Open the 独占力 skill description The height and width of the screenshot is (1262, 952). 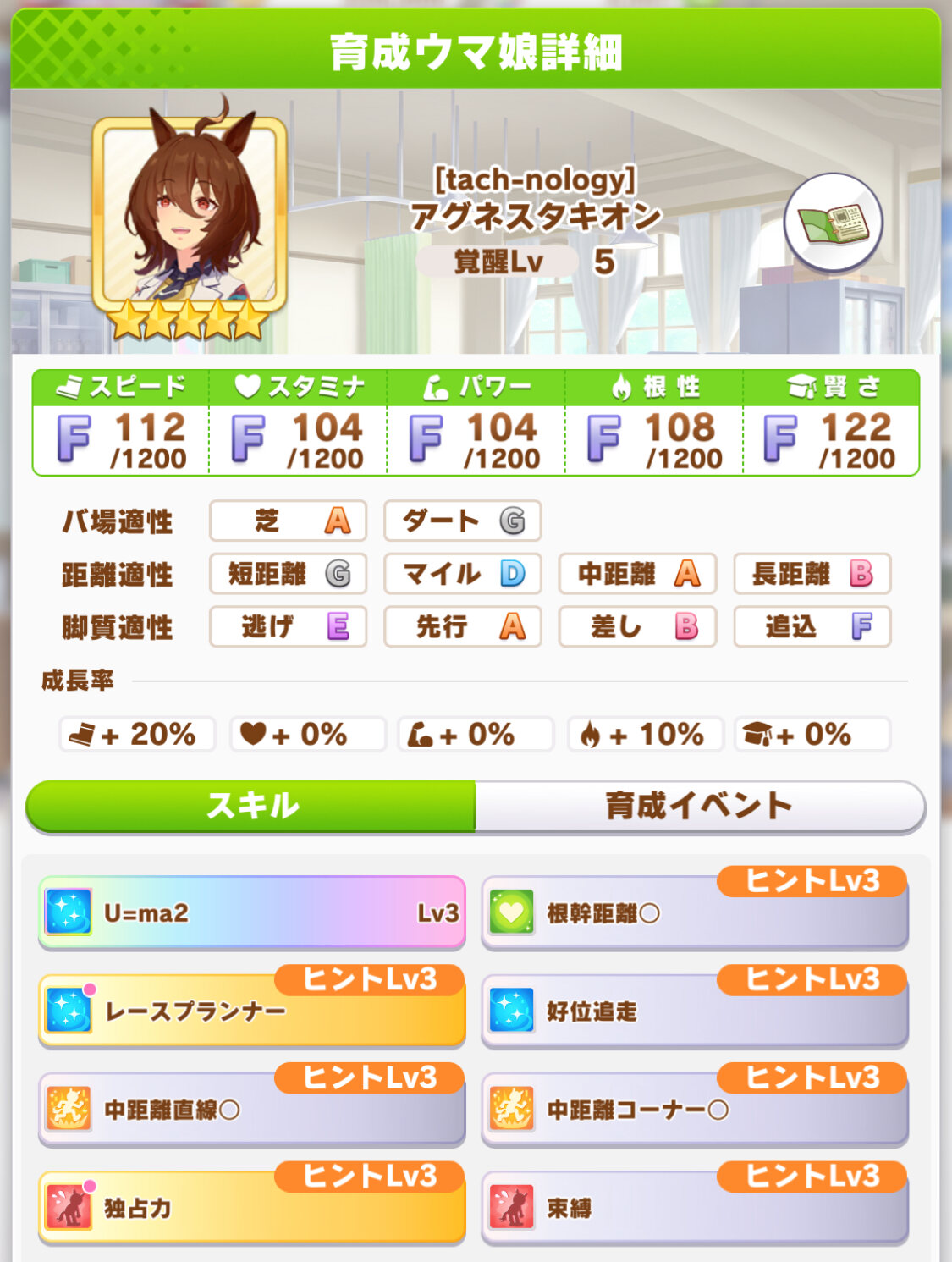click(x=252, y=1208)
